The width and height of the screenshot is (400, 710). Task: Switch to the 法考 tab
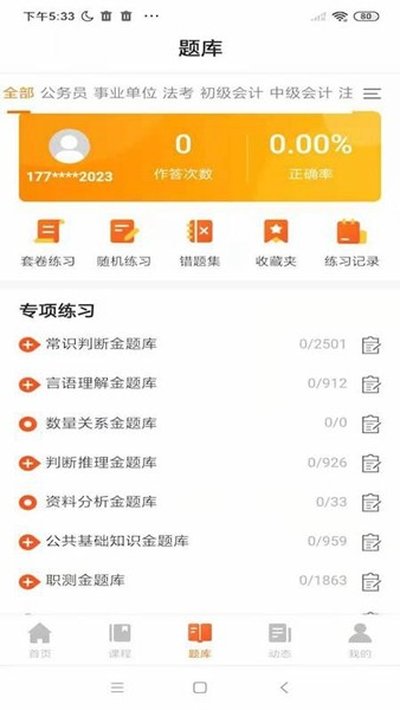click(x=178, y=93)
